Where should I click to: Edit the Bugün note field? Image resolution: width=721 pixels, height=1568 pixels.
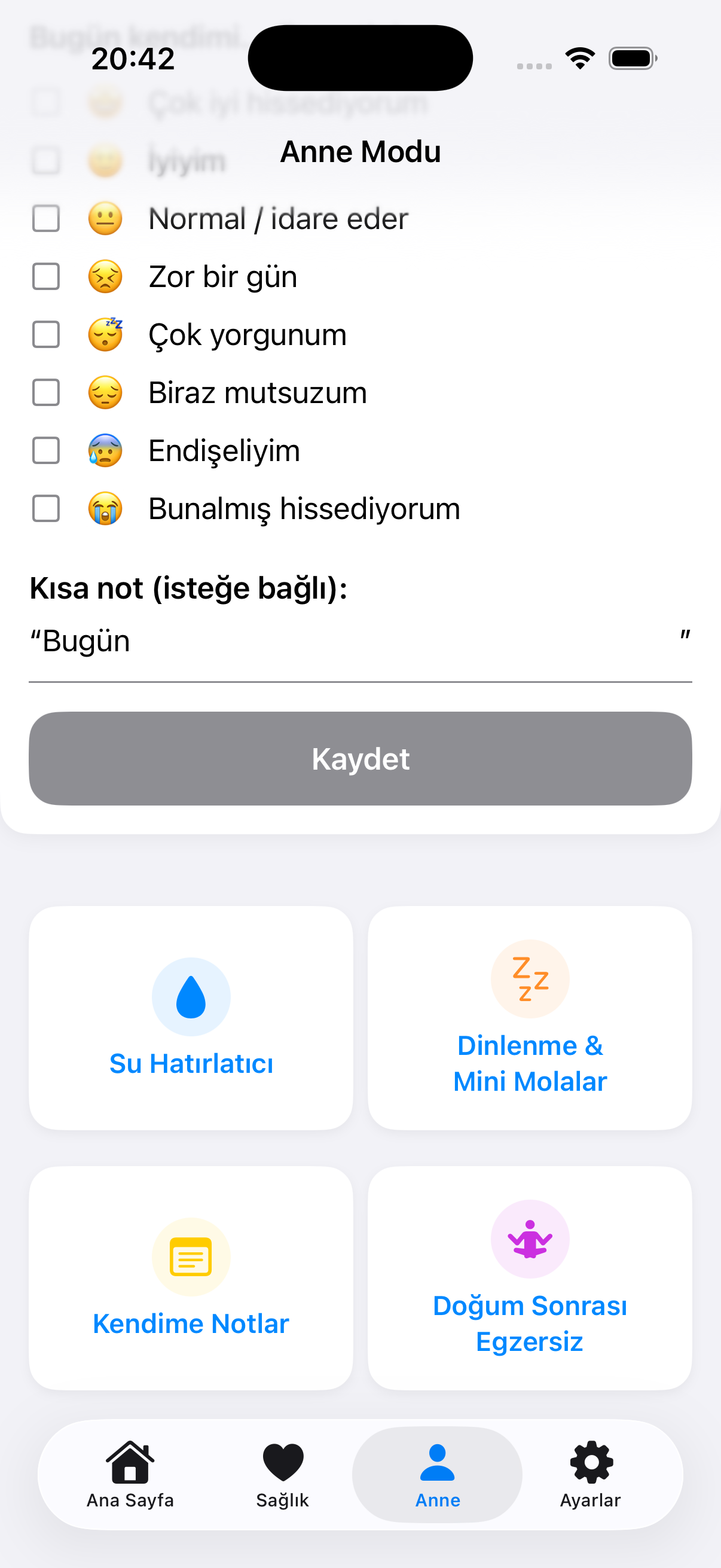[360, 642]
